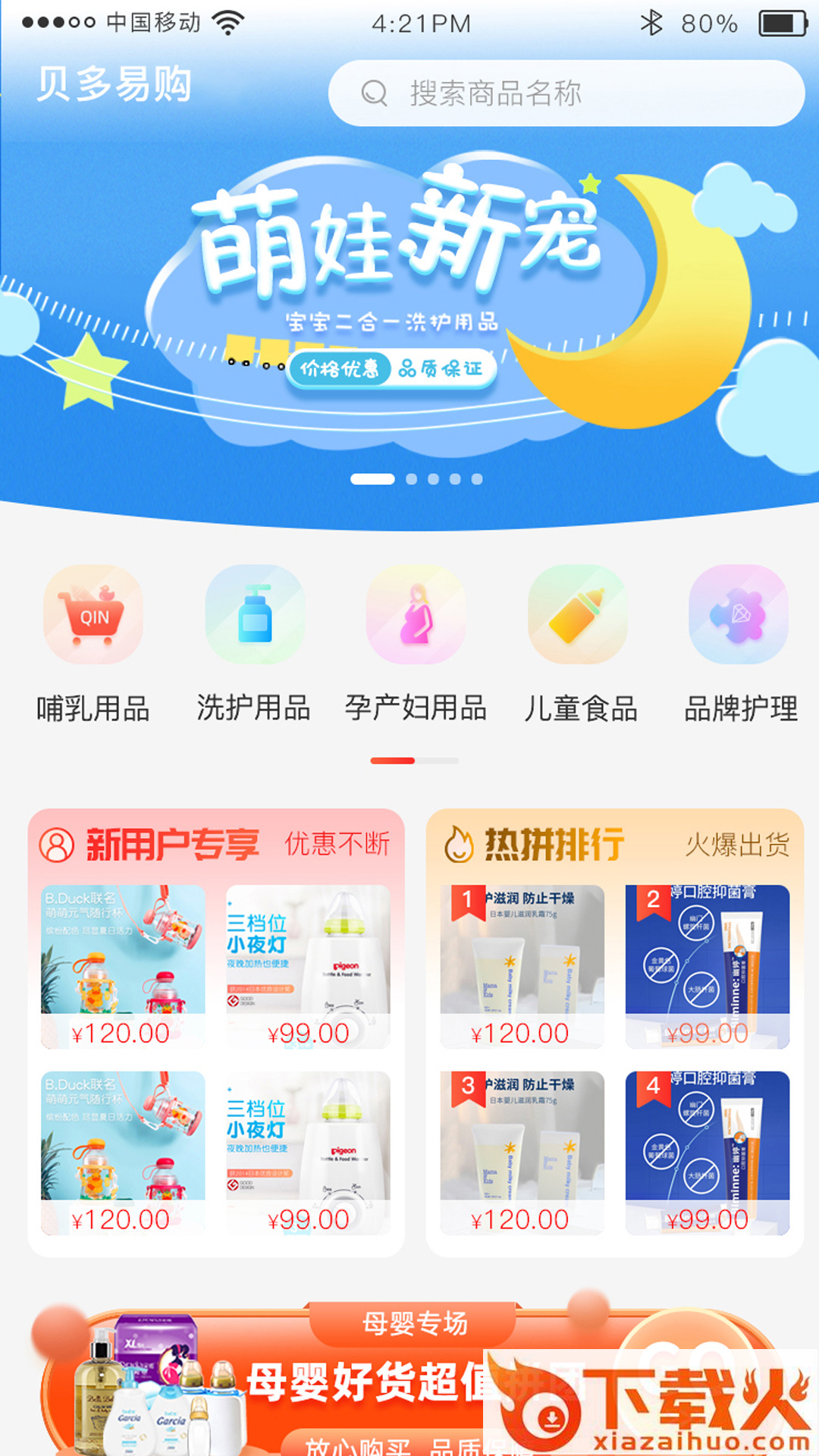Screen dimensions: 819x1456
Task: Open the 热拼排行 section header
Action: (555, 844)
